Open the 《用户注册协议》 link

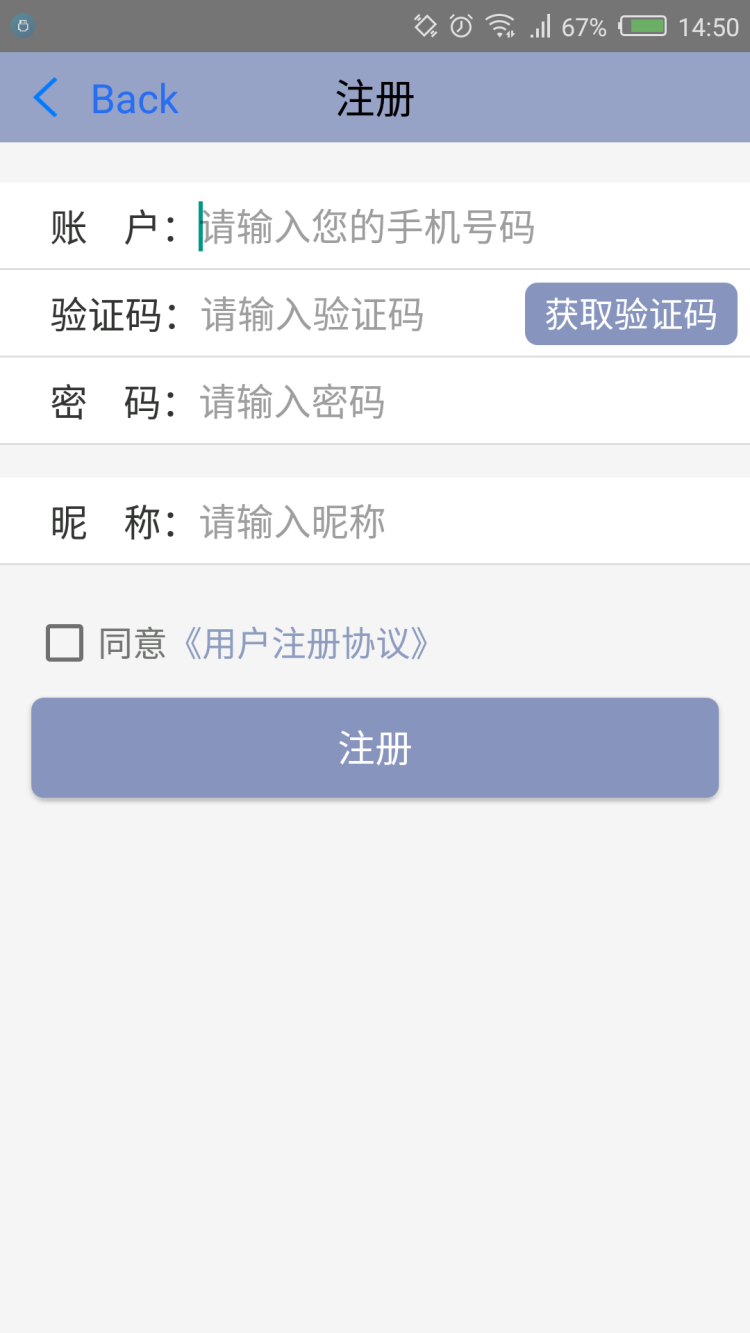click(304, 644)
